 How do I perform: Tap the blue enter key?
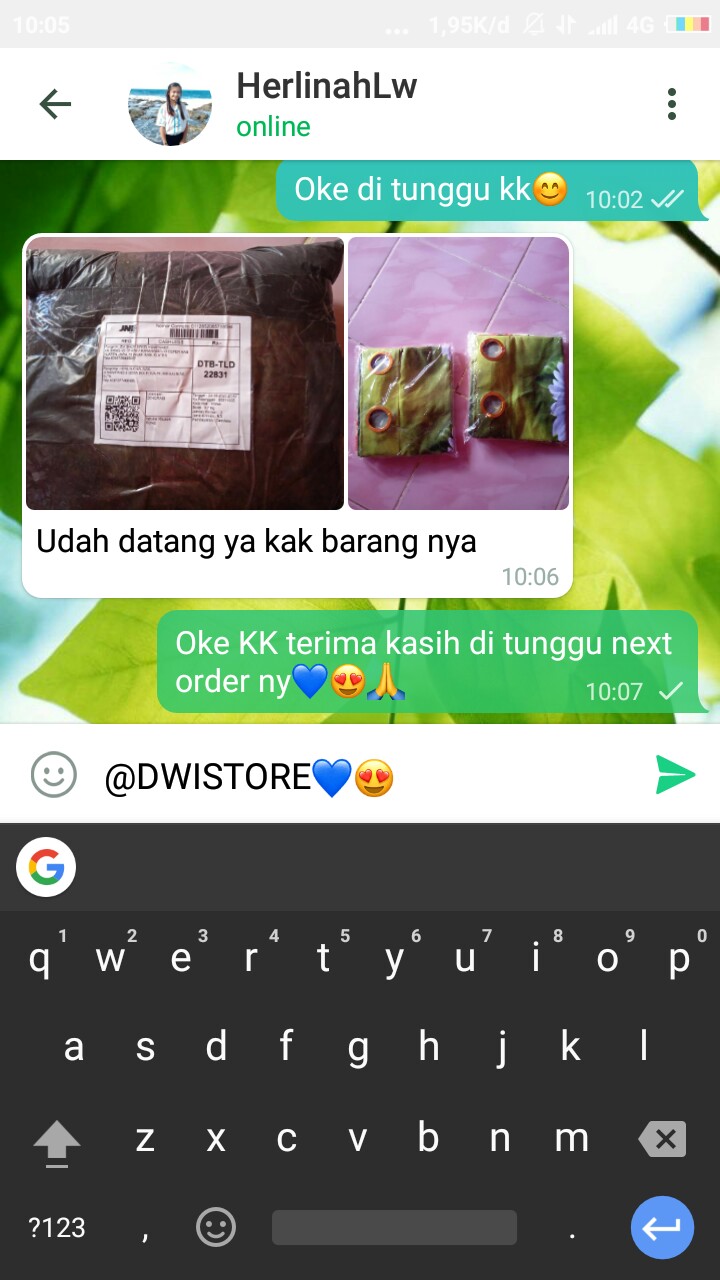point(661,1227)
